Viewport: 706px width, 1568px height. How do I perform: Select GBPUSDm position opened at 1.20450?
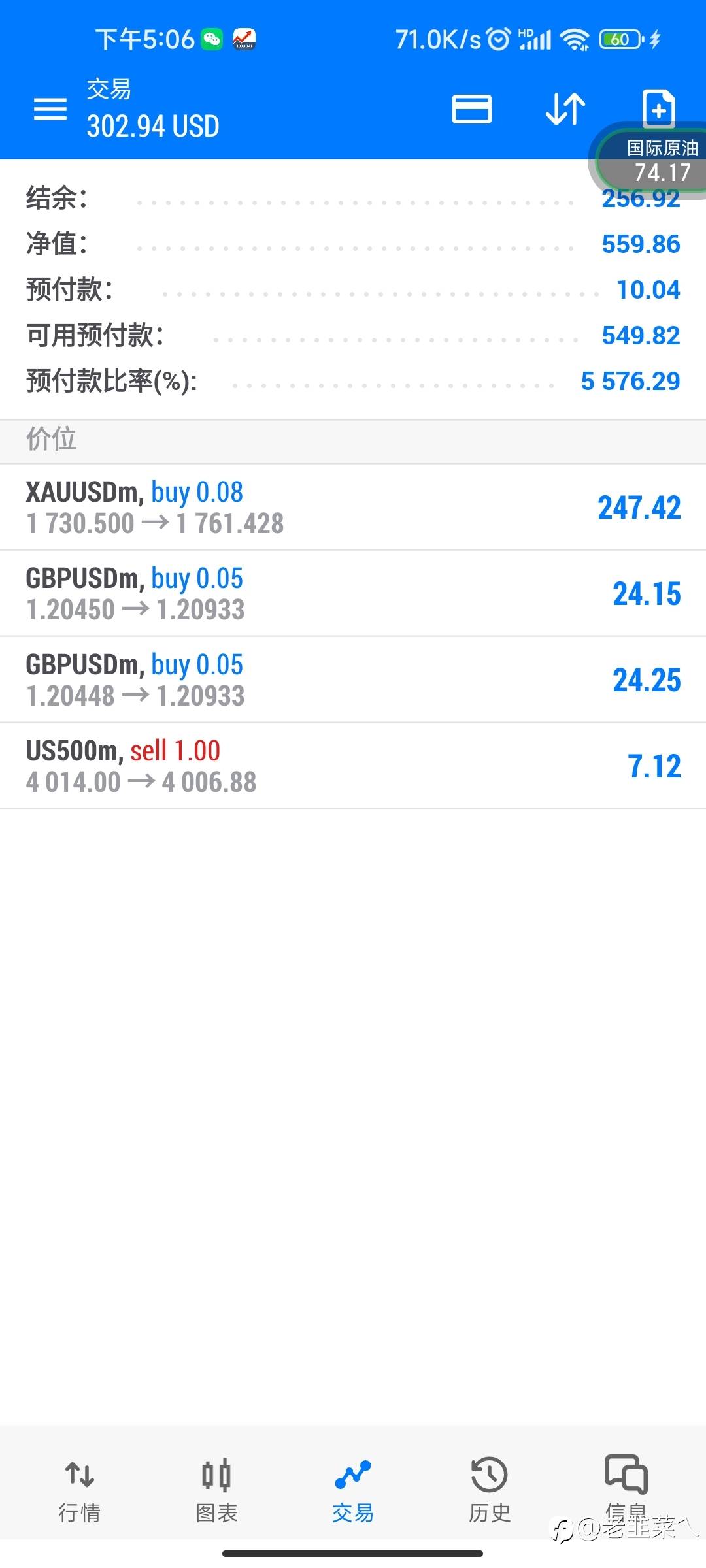click(353, 594)
